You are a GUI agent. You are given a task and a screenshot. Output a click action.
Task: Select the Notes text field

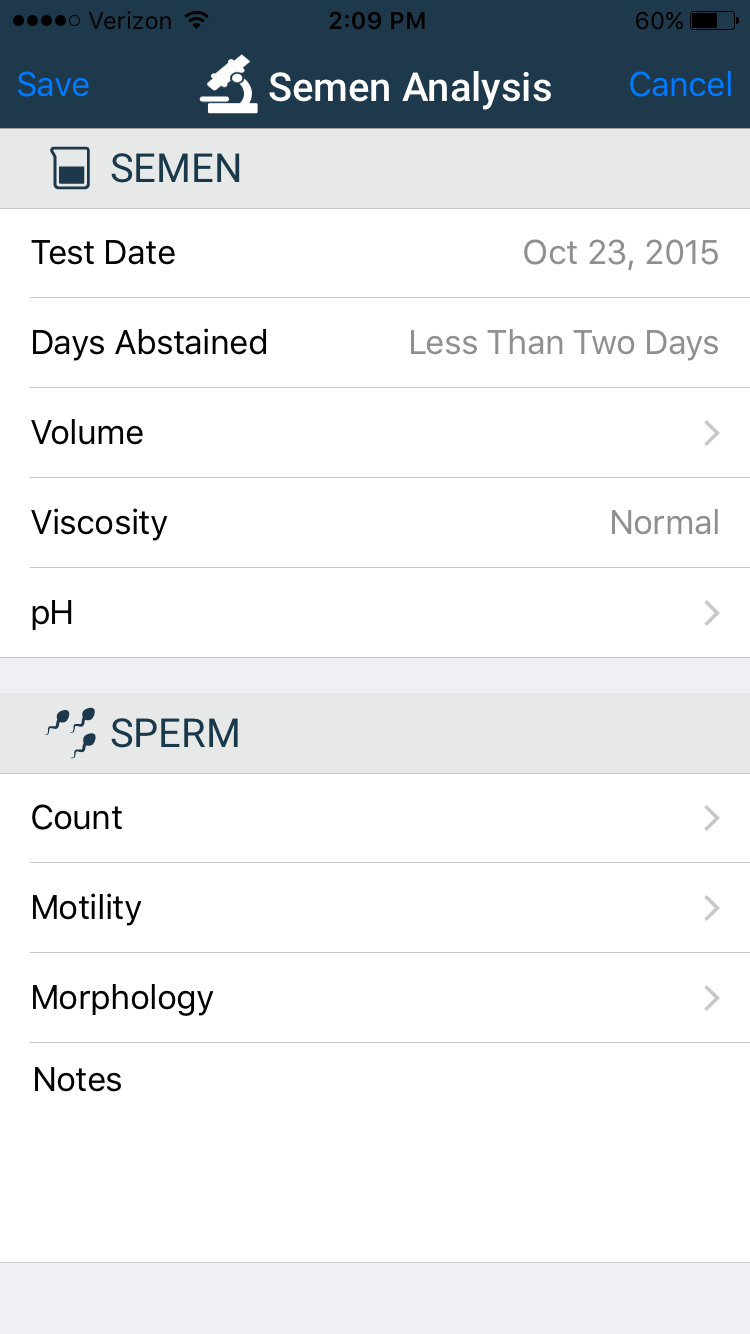[375, 1150]
